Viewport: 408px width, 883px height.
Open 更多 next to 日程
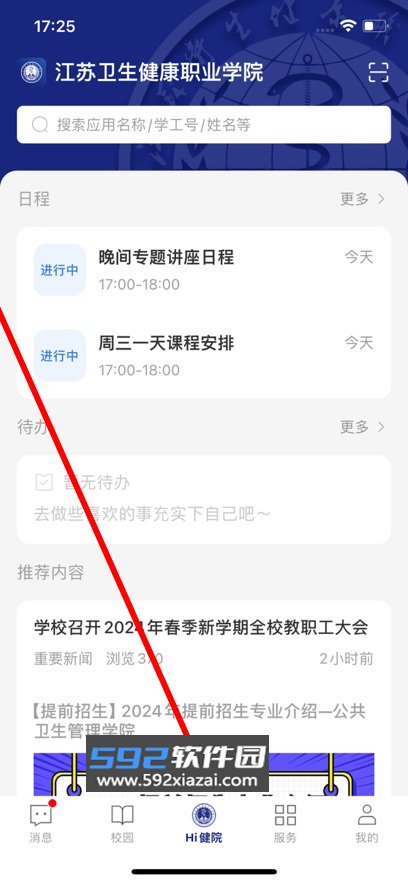362,199
